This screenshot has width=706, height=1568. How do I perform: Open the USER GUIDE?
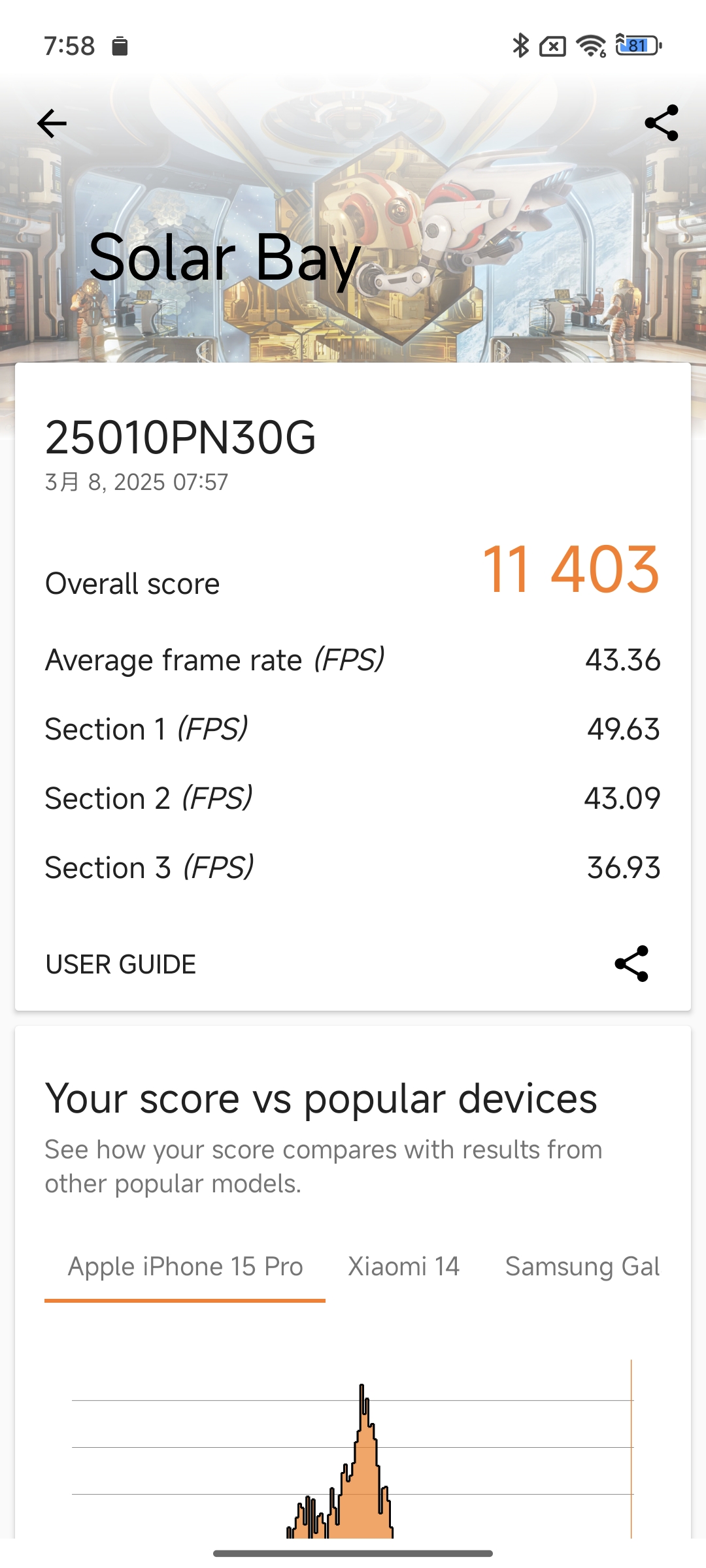tap(121, 964)
